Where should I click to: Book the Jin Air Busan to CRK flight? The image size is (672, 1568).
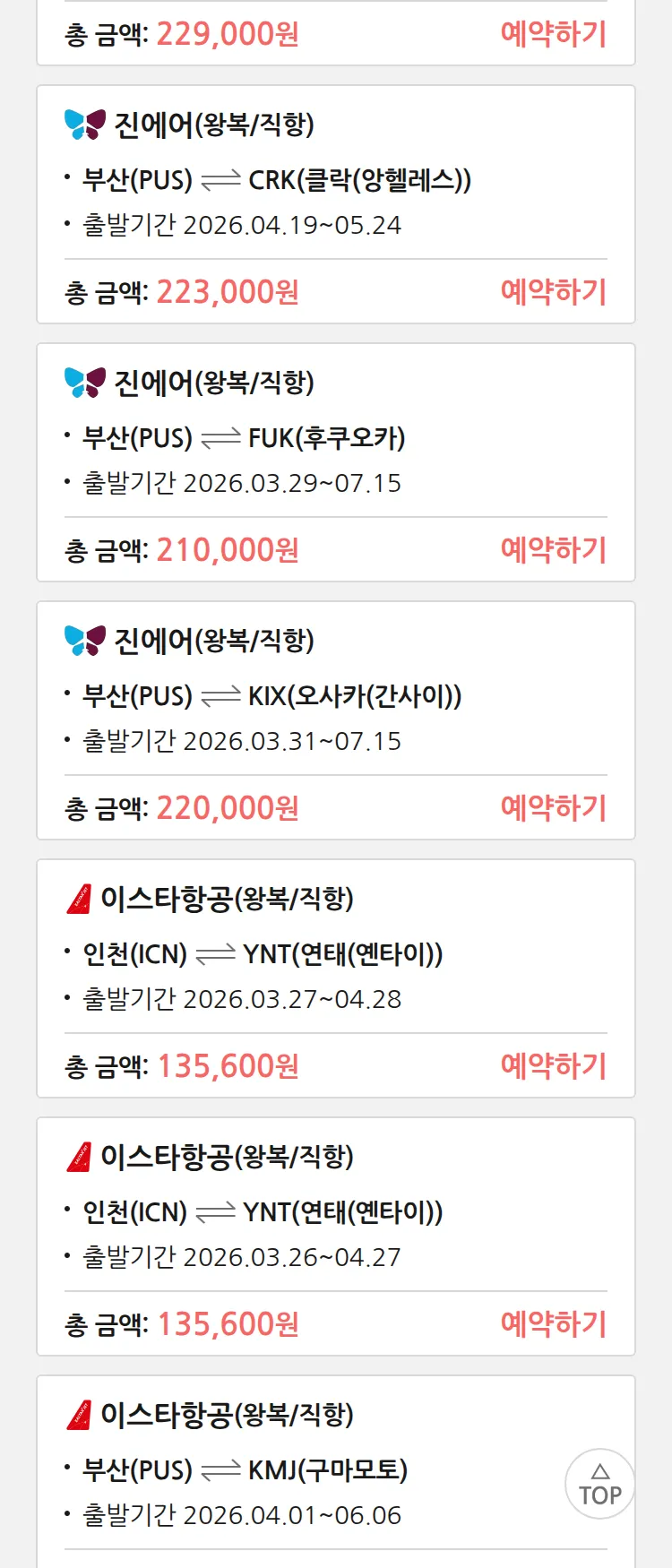[553, 292]
